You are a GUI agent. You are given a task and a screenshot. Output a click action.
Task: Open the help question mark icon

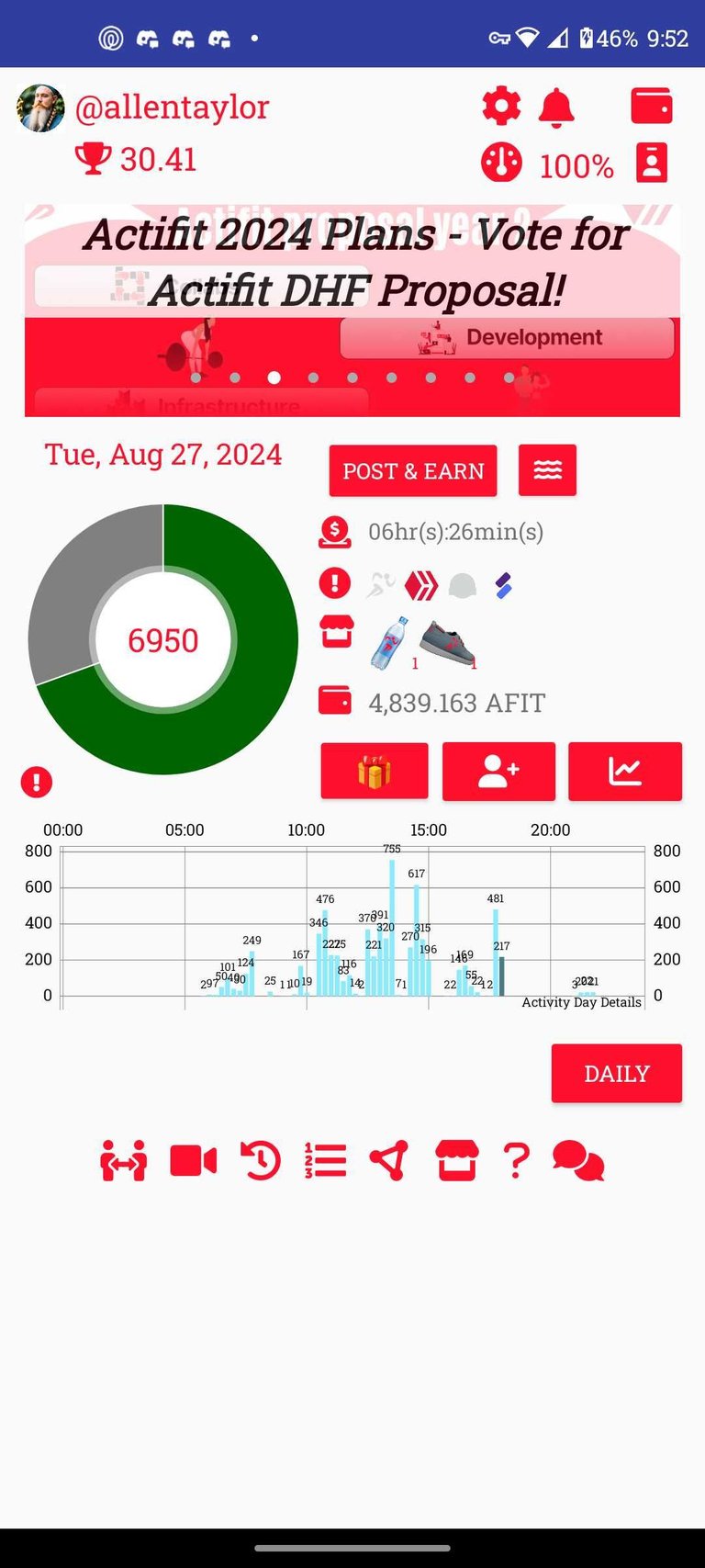point(517,1161)
